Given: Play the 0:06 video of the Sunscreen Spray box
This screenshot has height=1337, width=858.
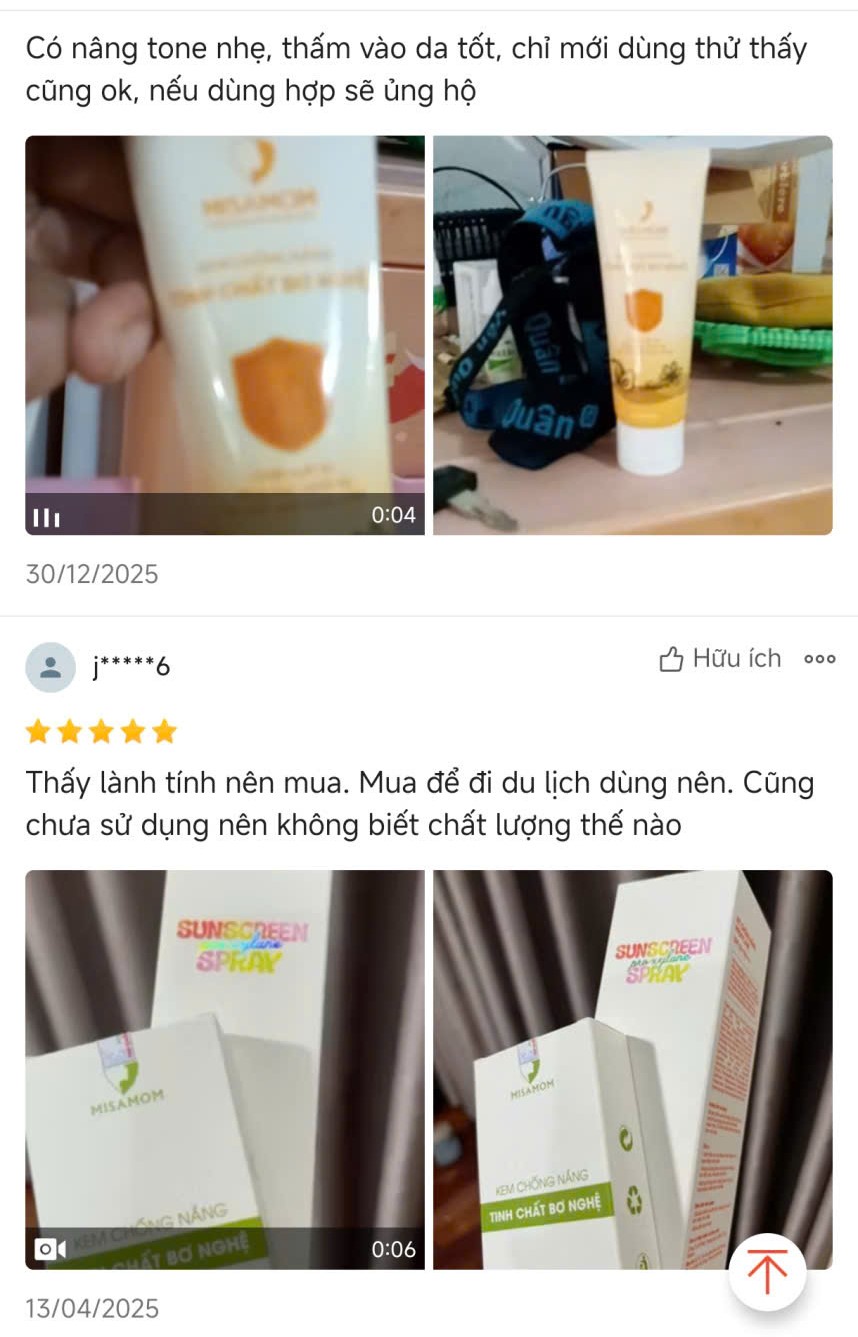Looking at the screenshot, I should point(225,1069).
